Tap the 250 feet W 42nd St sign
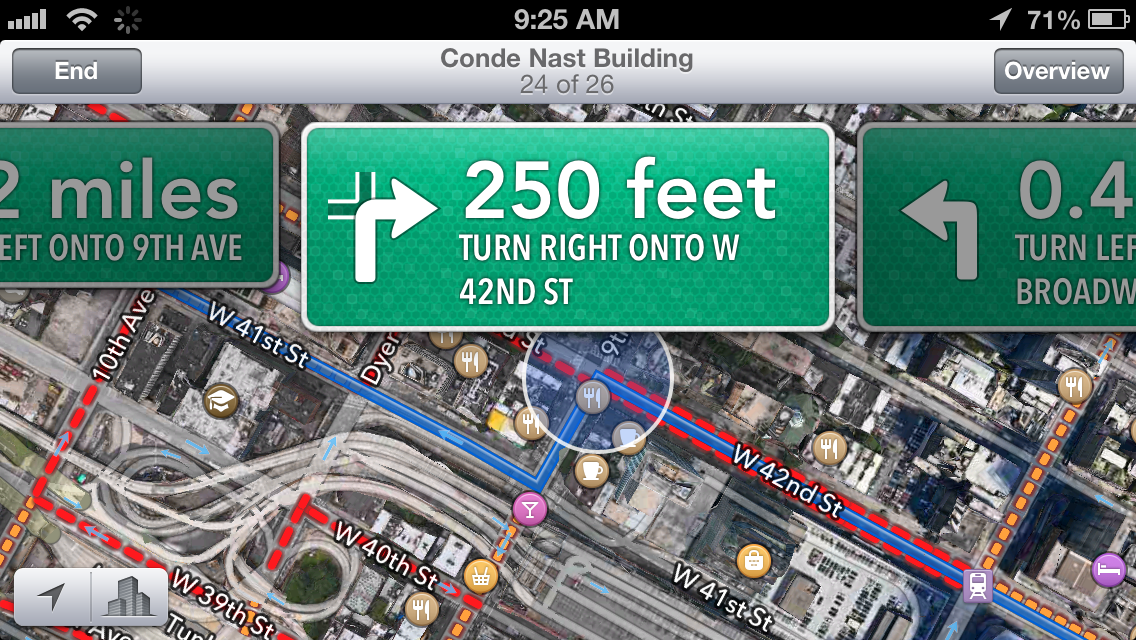The width and height of the screenshot is (1136, 640). click(568, 227)
